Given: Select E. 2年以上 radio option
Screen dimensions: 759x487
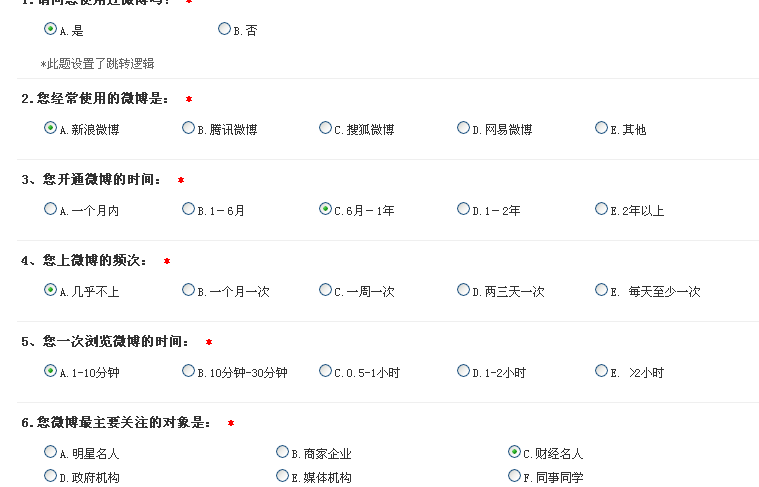Looking at the screenshot, I should 601,209.
